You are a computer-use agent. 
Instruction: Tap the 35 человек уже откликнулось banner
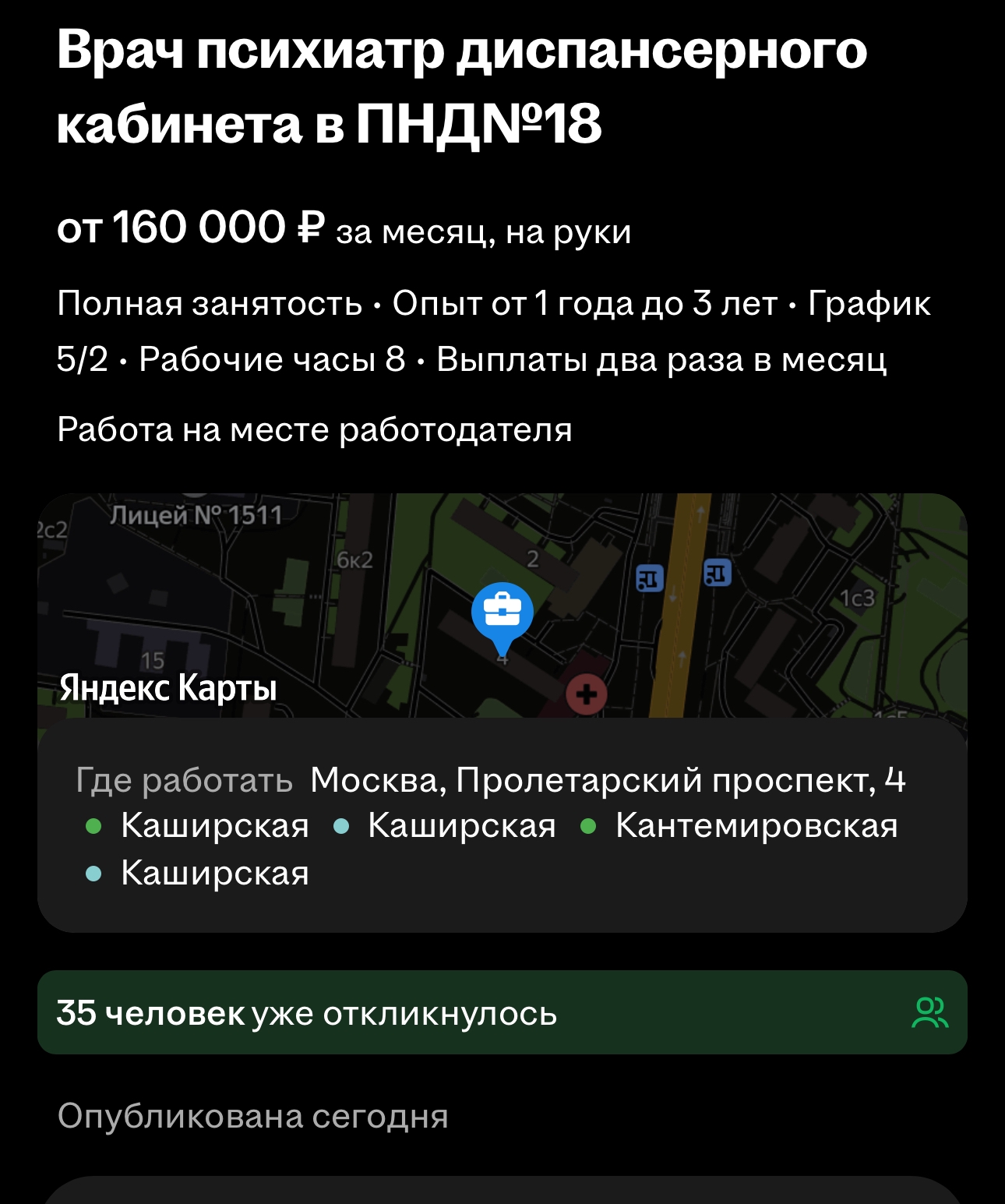tap(502, 1012)
